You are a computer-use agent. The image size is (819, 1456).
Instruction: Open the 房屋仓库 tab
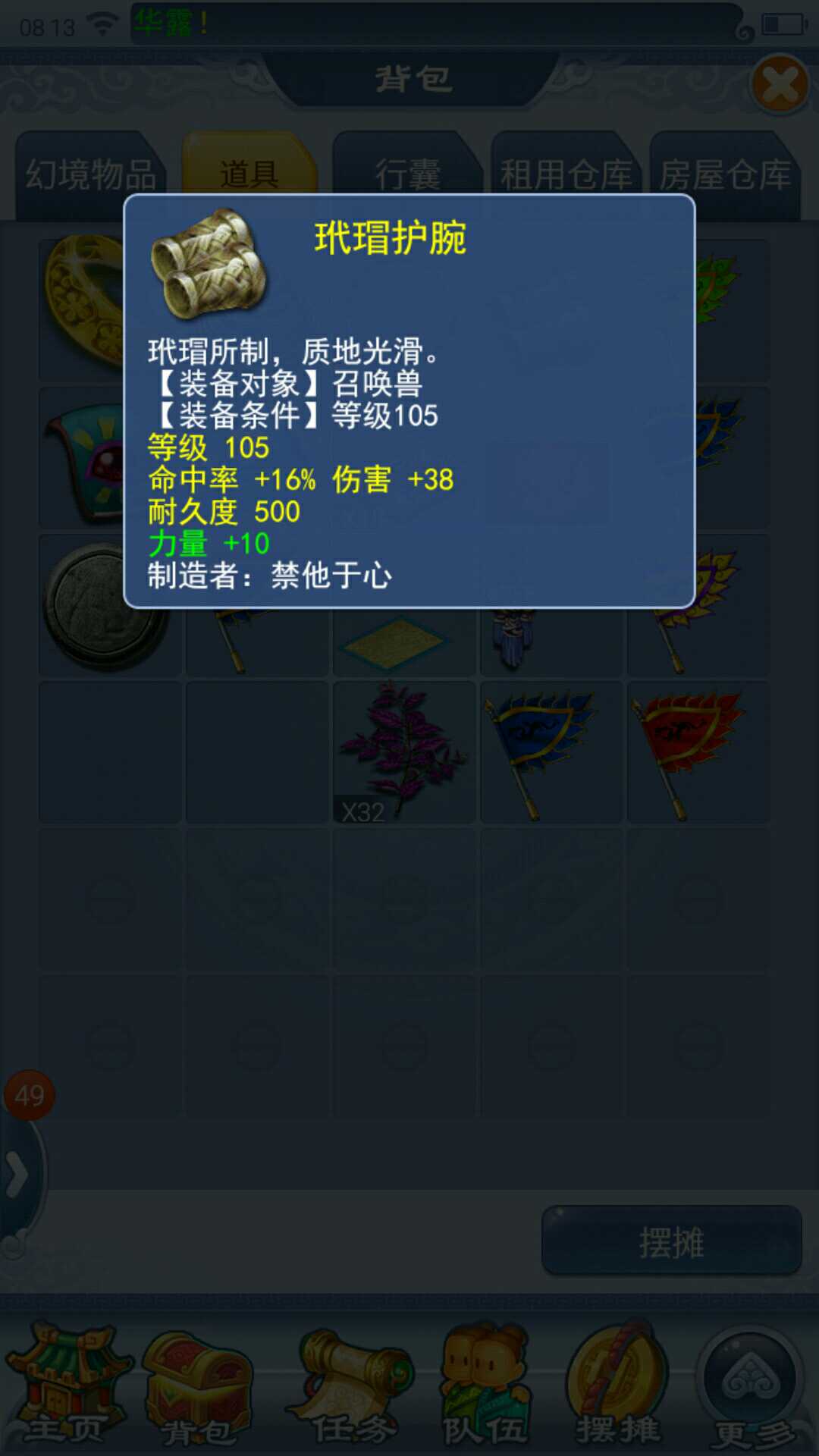725,174
